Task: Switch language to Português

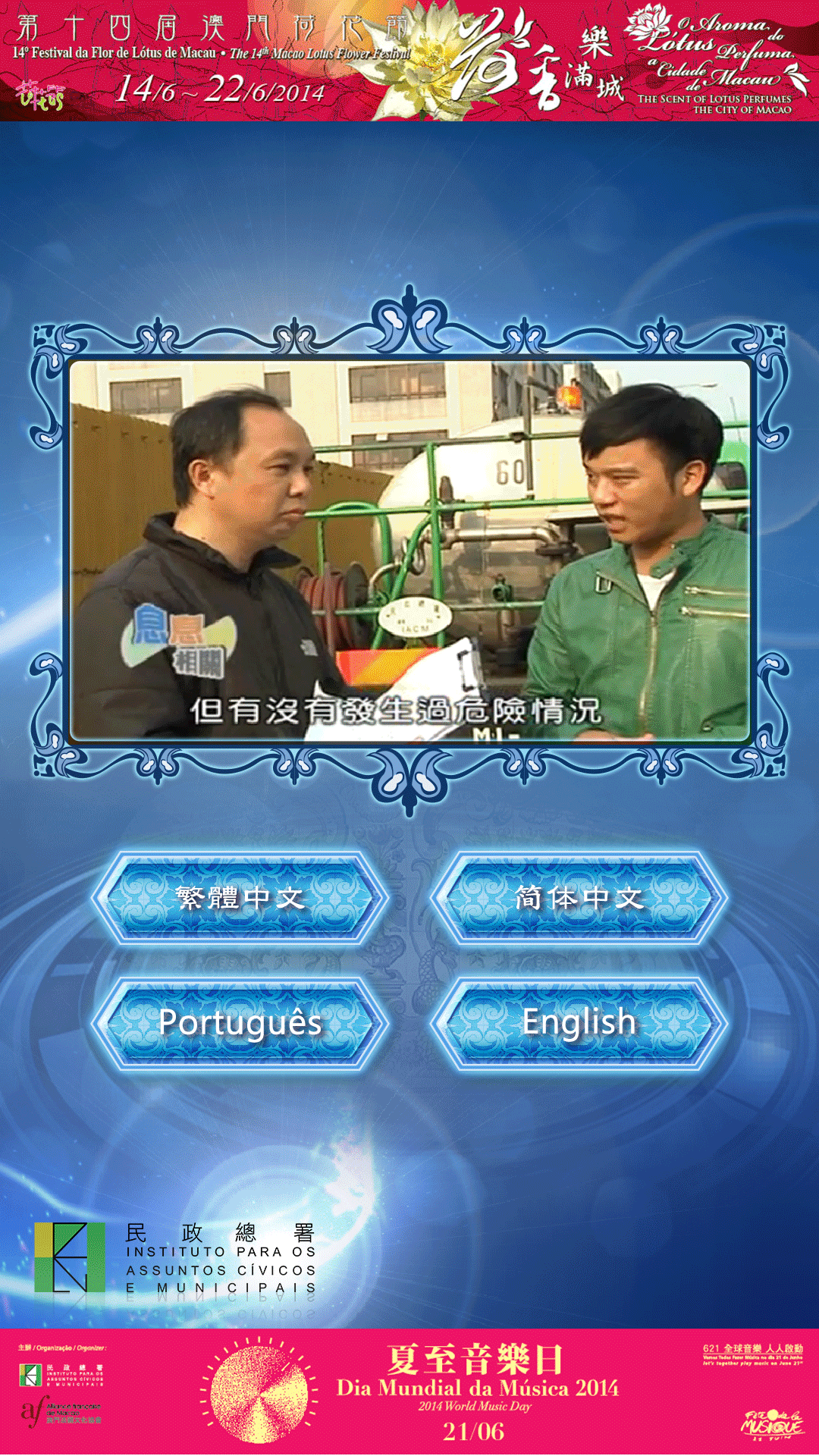Action: click(240, 1023)
